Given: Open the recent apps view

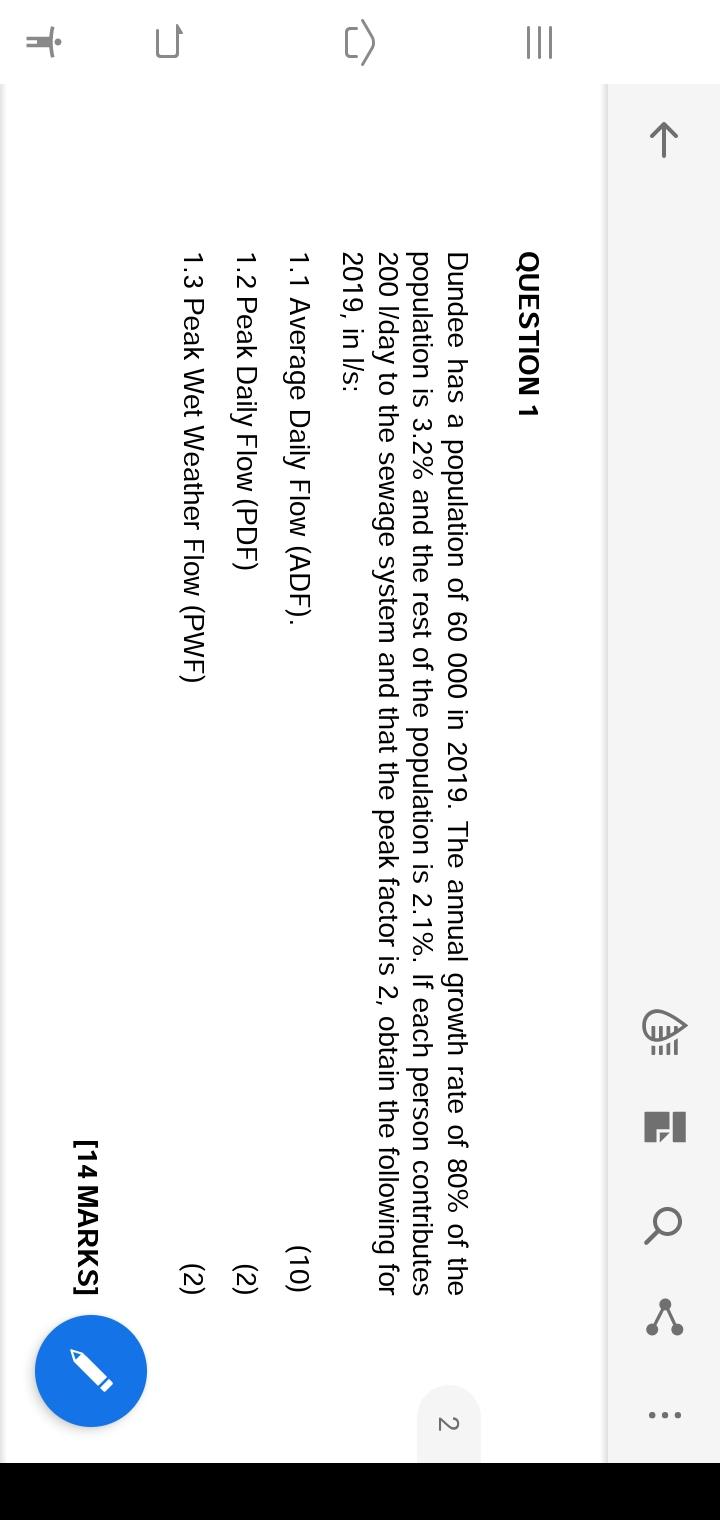Looking at the screenshot, I should [540, 42].
